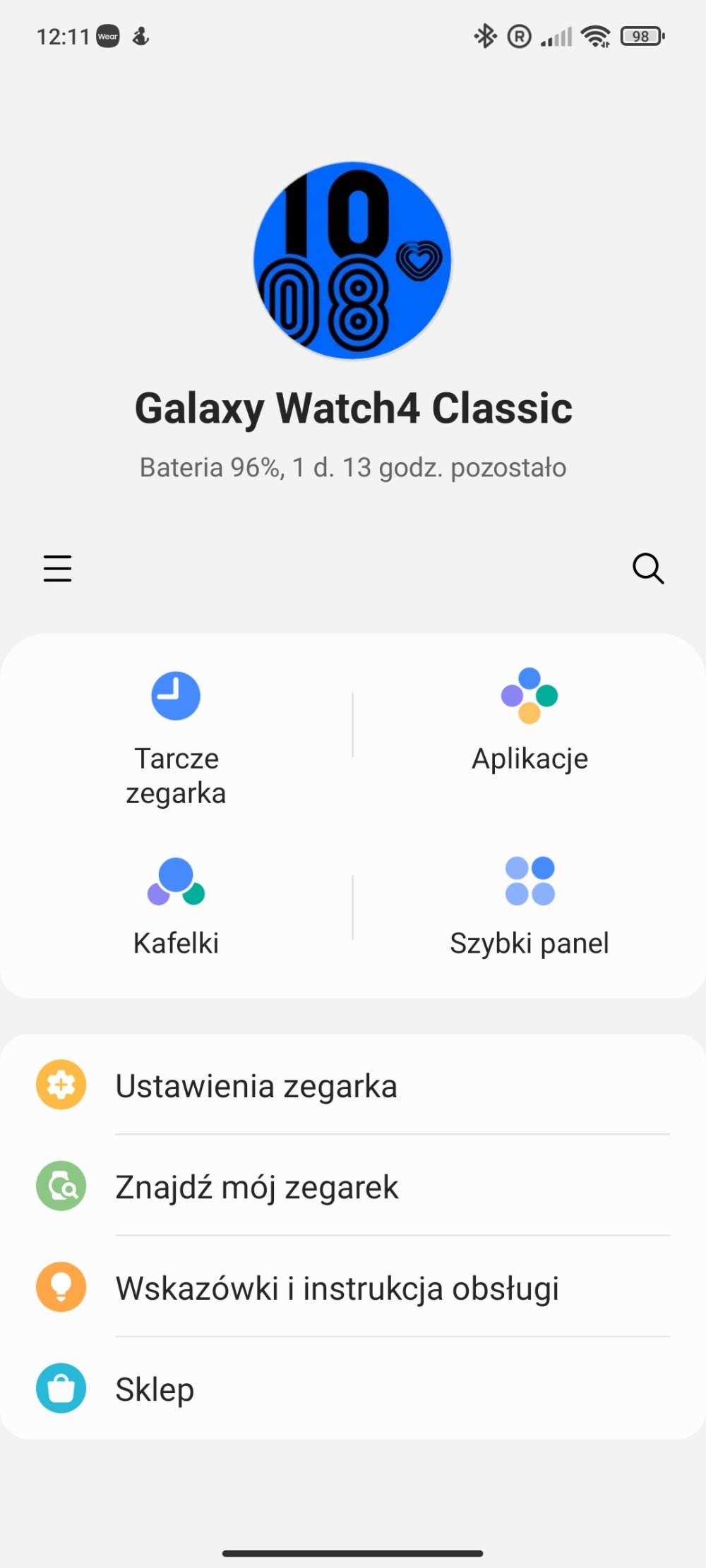Tap the watch face preview image
This screenshot has height=1568, width=706.
tap(353, 261)
